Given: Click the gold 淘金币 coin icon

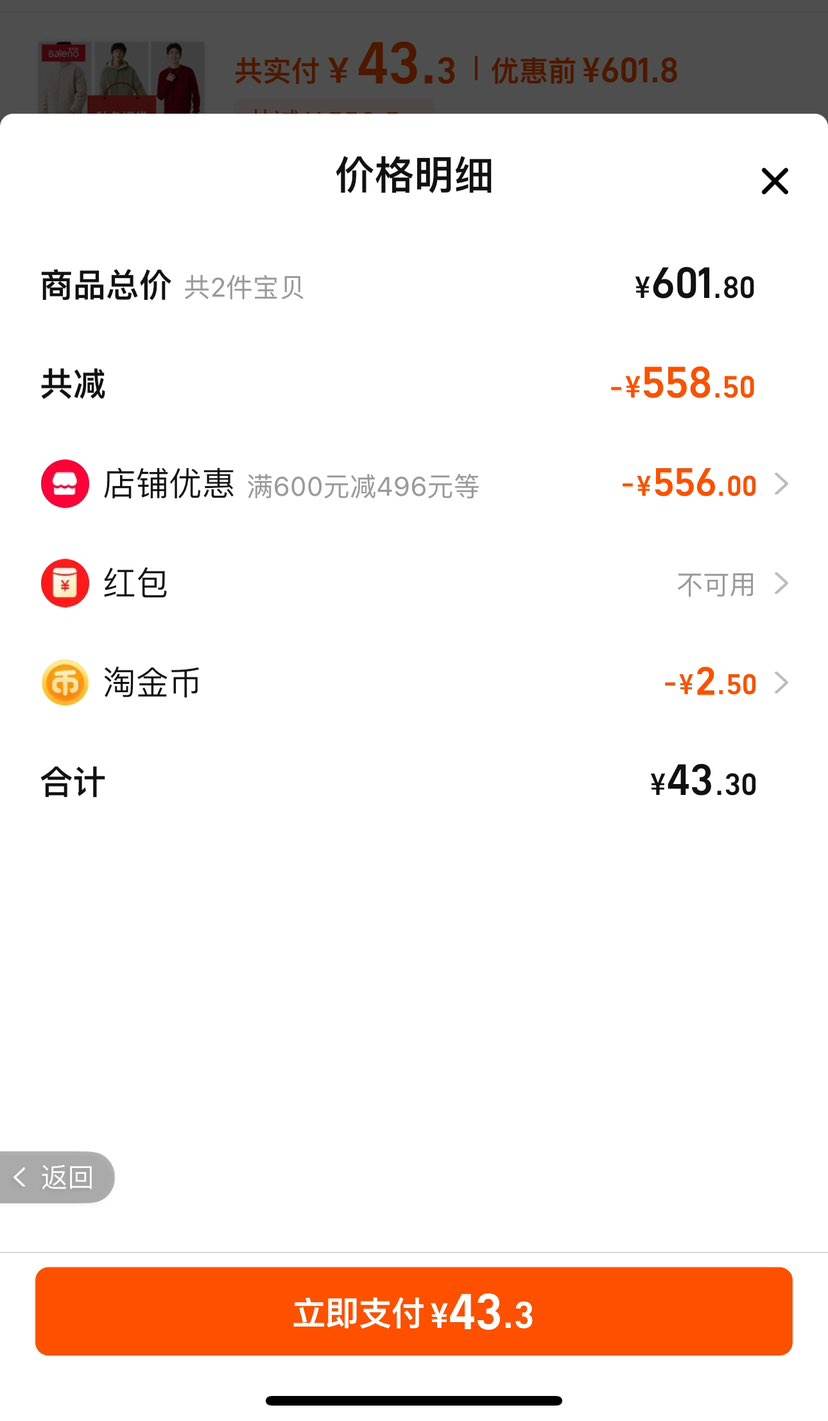Looking at the screenshot, I should (x=64, y=683).
